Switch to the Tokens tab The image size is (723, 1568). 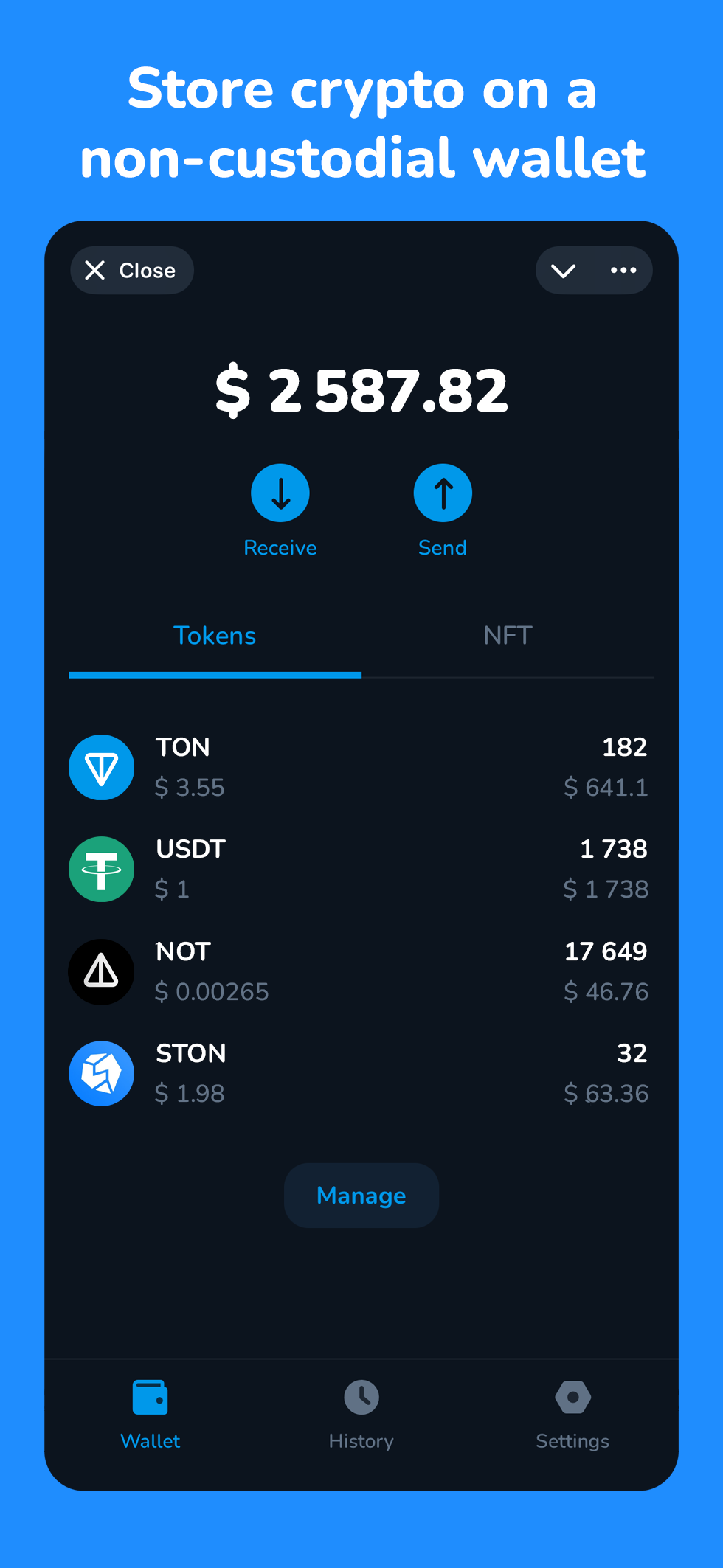pyautogui.click(x=215, y=635)
